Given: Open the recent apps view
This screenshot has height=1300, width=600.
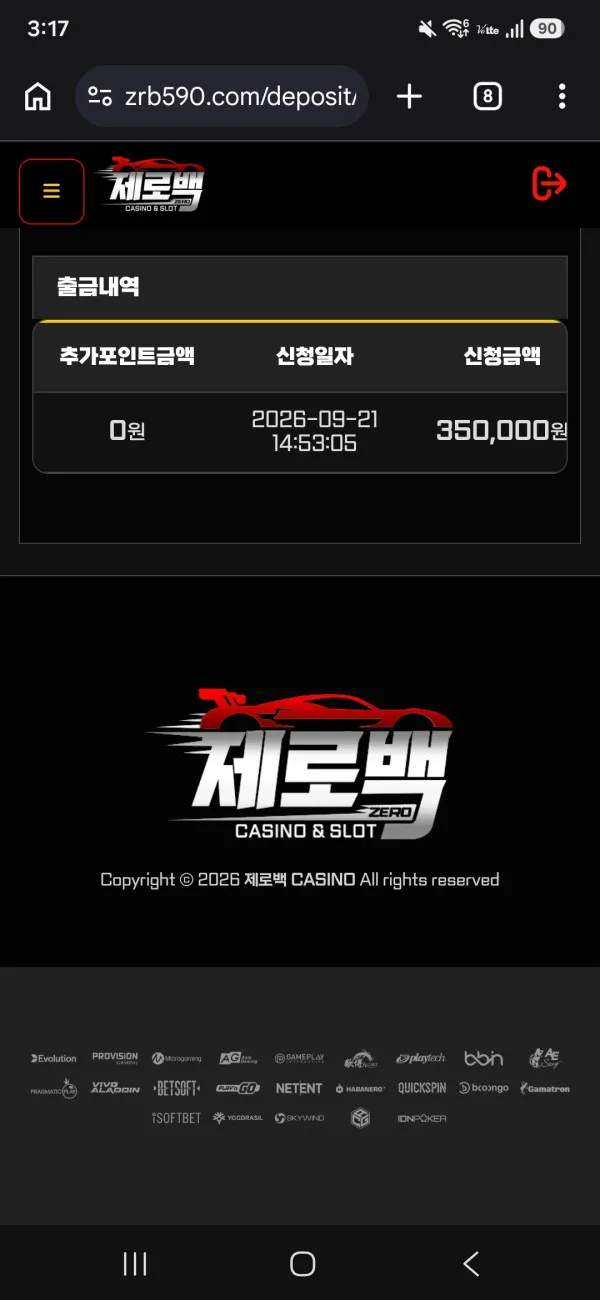Looking at the screenshot, I should tap(135, 1263).
